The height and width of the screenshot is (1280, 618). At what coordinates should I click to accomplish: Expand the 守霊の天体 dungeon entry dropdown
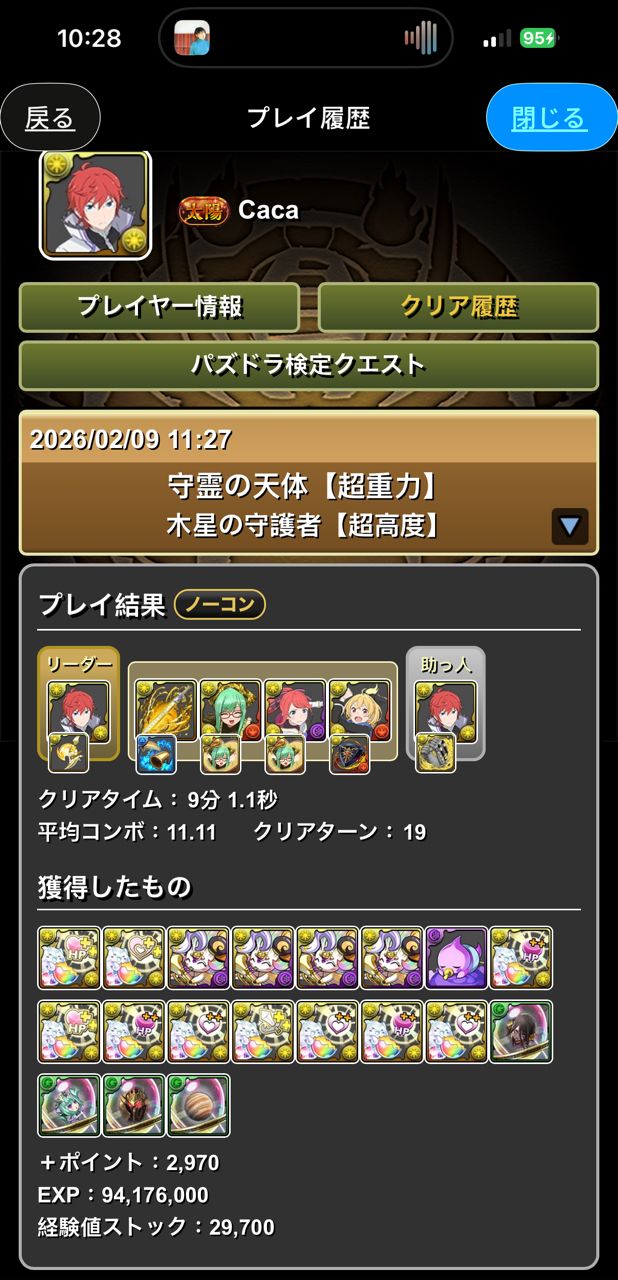click(x=570, y=526)
